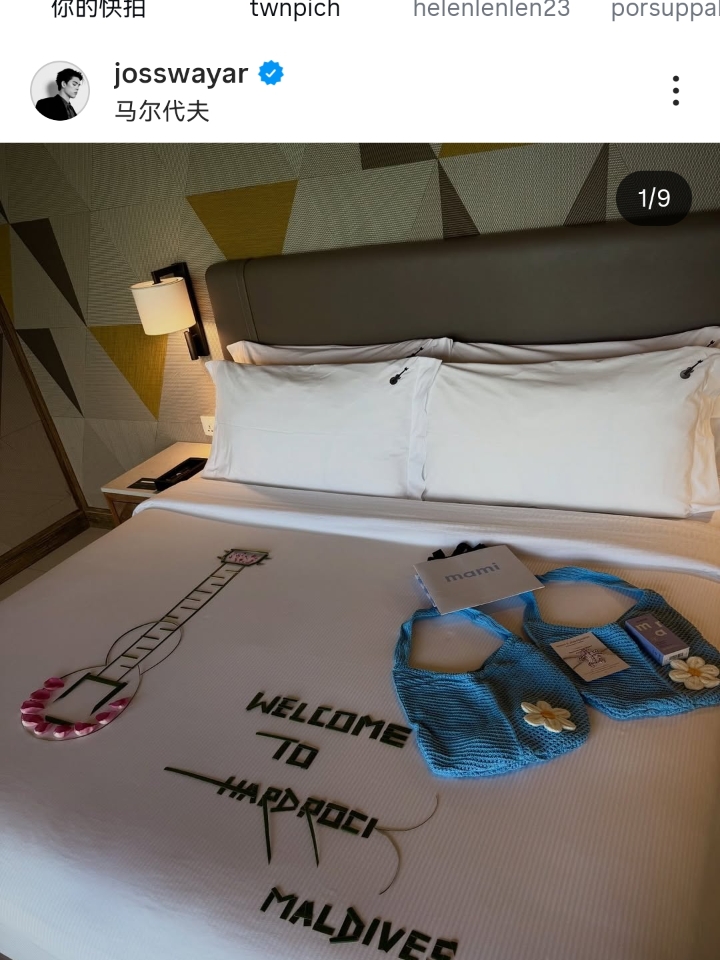This screenshot has height=960, width=720.
Task: Open the Hard Rock Maldives post photo
Action: 360,550
